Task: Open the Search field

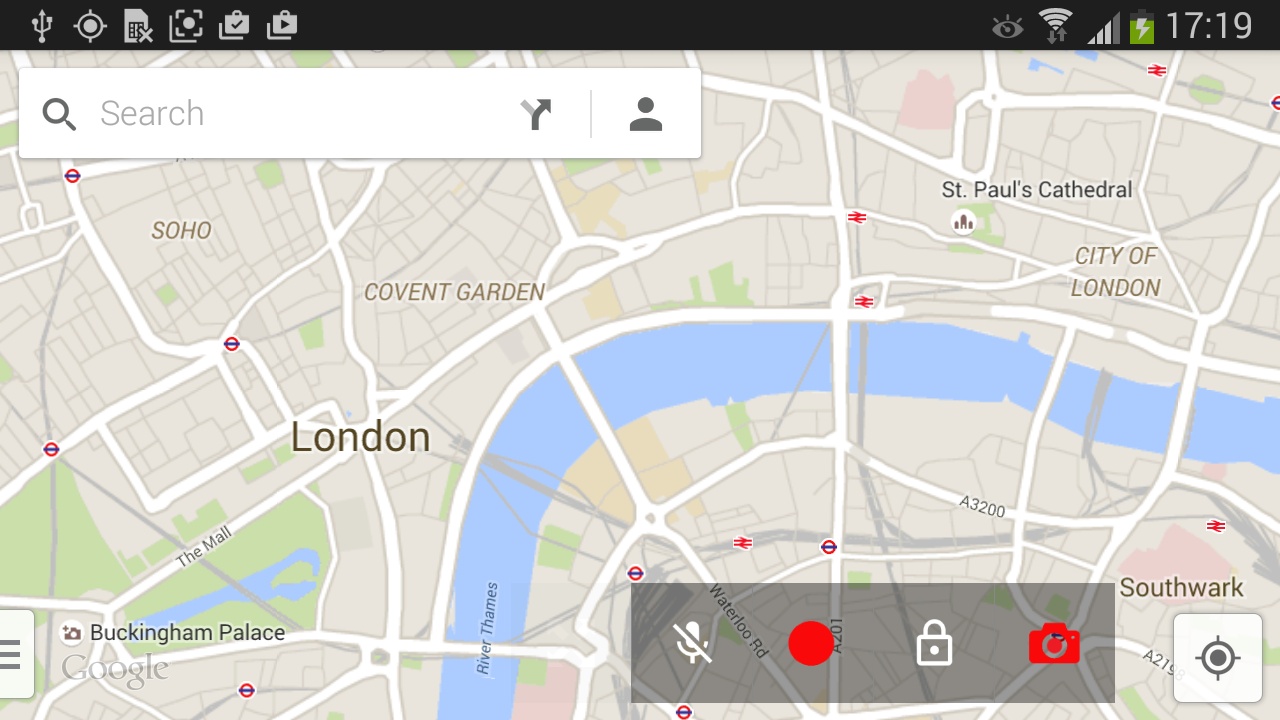Action: point(290,114)
